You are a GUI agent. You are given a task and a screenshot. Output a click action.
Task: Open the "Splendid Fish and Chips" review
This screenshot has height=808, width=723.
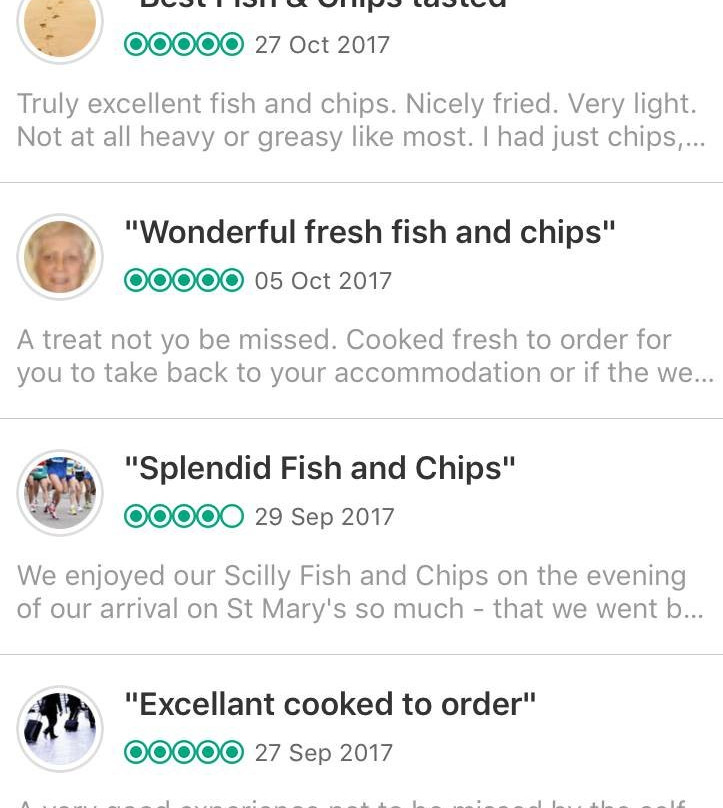click(x=319, y=469)
